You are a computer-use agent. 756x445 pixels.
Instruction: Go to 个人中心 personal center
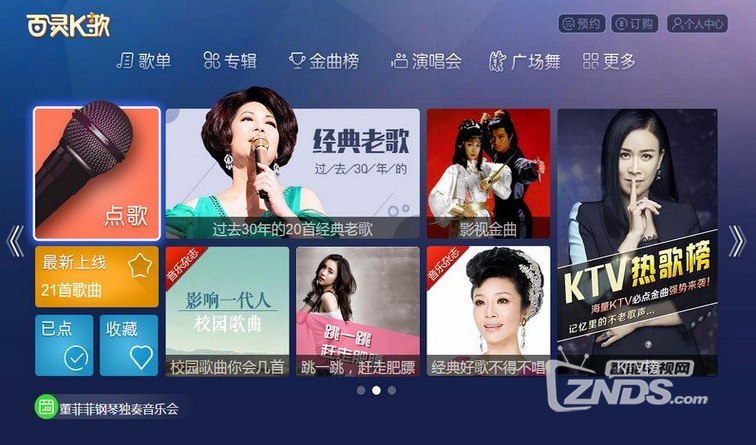(698, 24)
